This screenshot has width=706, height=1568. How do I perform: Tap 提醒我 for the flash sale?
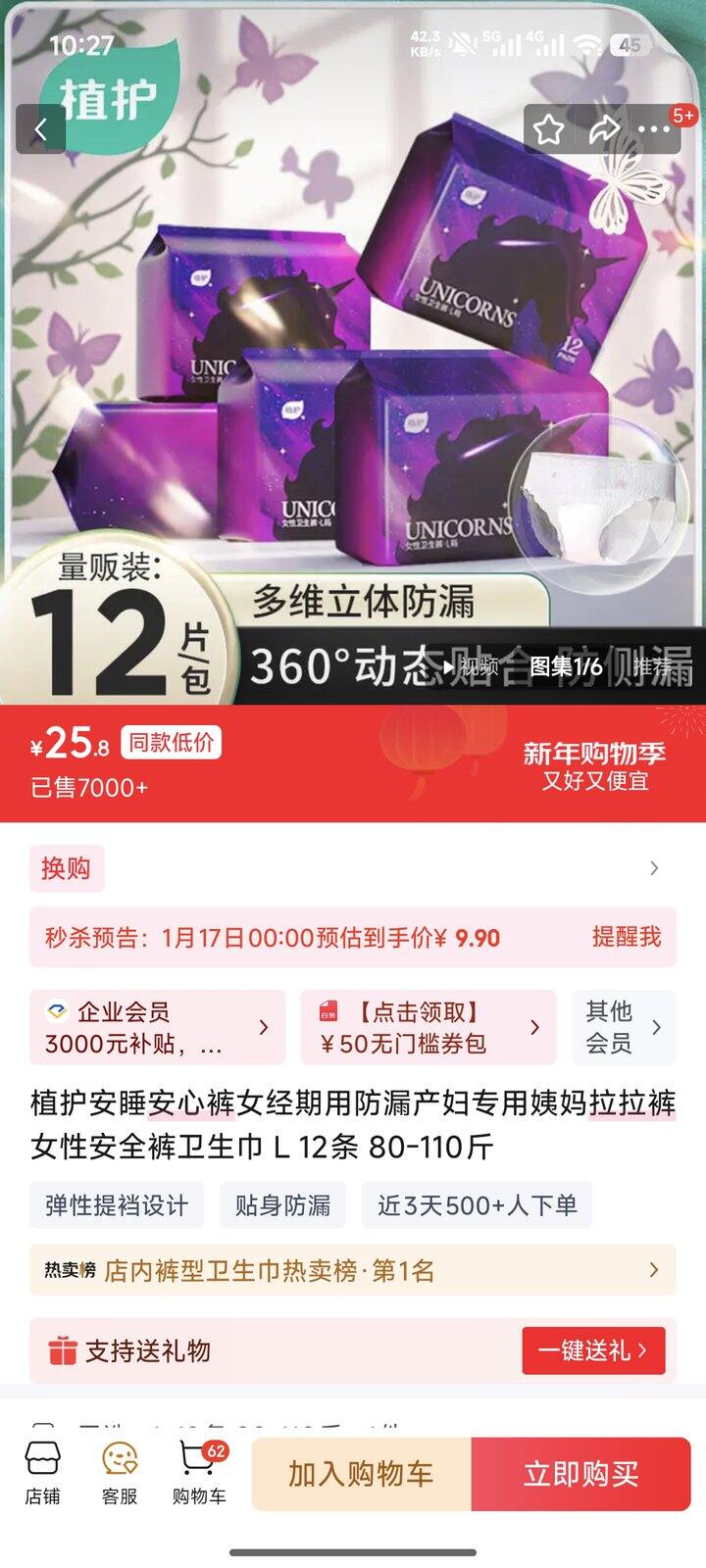click(x=626, y=937)
